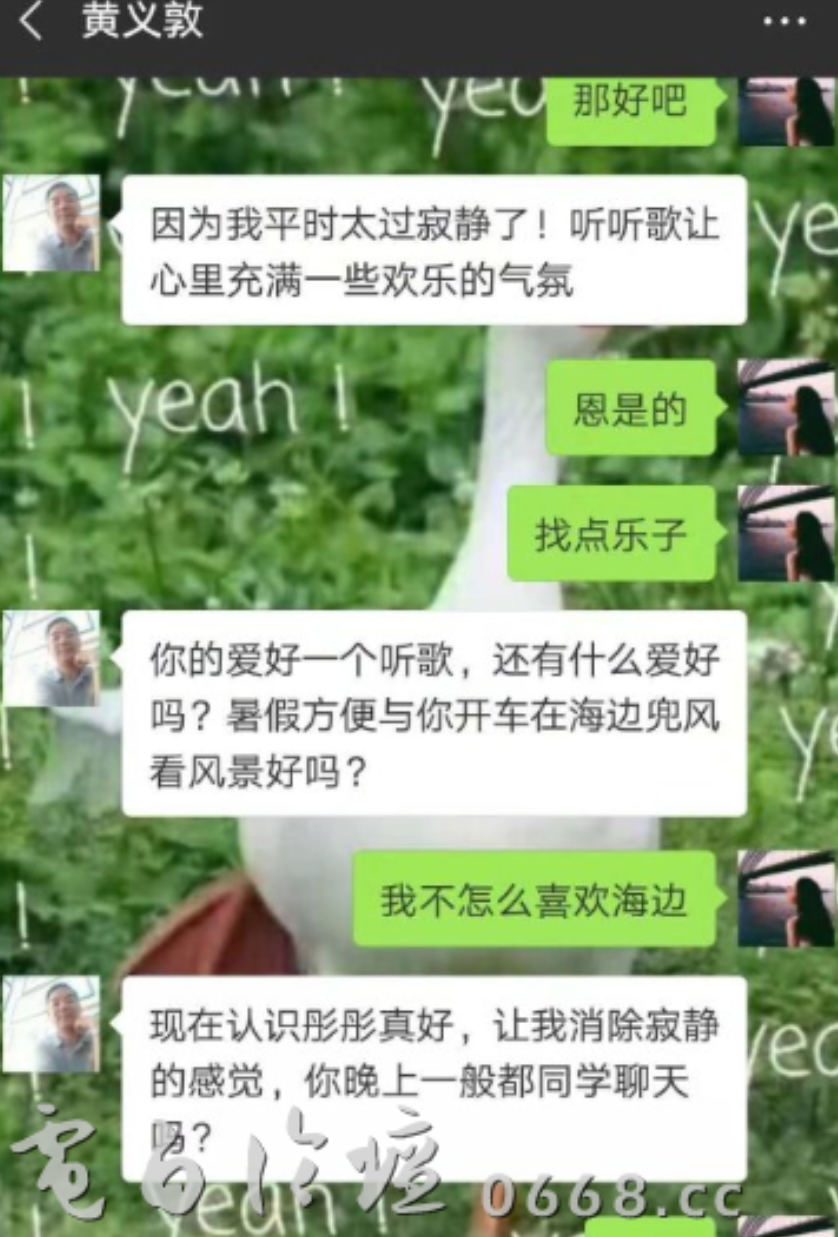Open the chat details overflow menu
The width and height of the screenshot is (838, 1237).
(785, 21)
